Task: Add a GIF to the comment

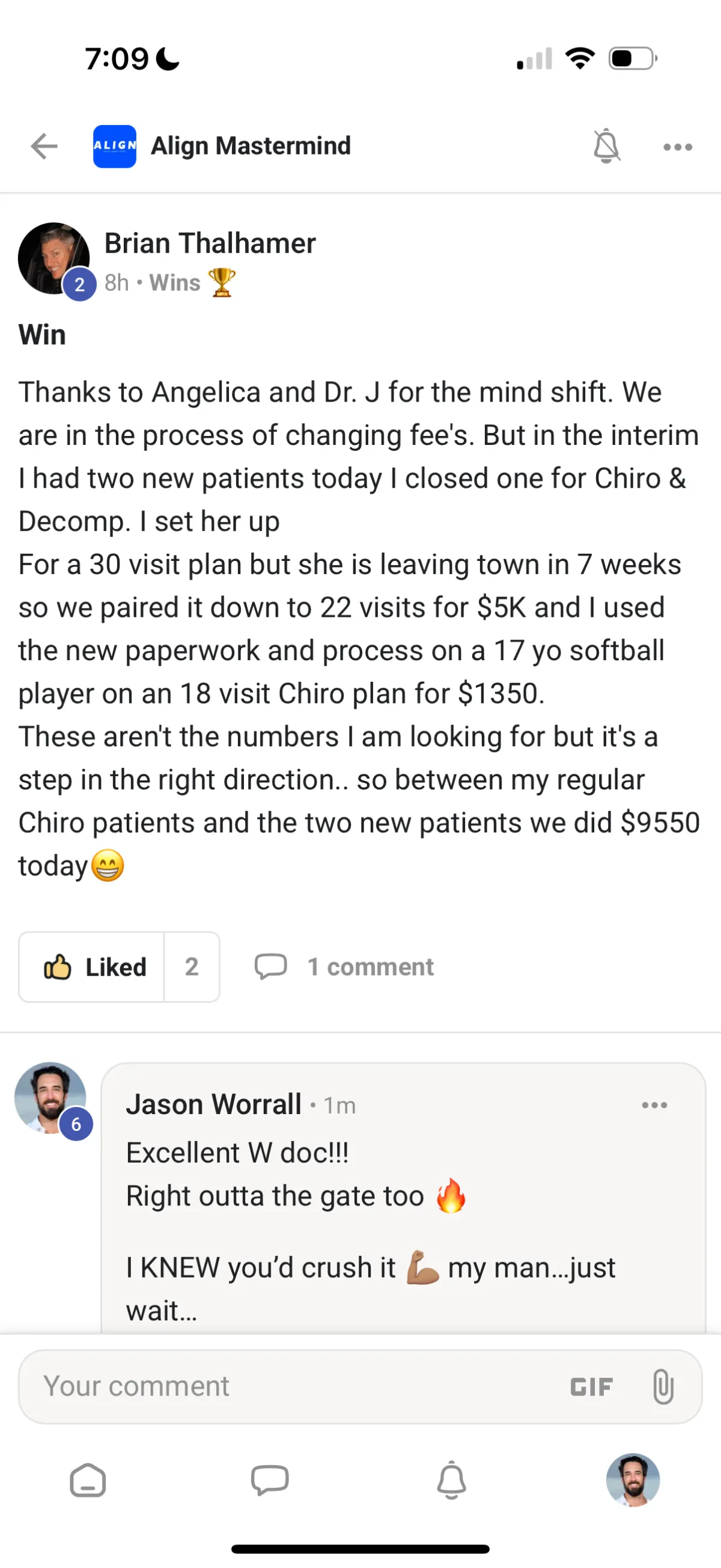Action: (591, 1386)
